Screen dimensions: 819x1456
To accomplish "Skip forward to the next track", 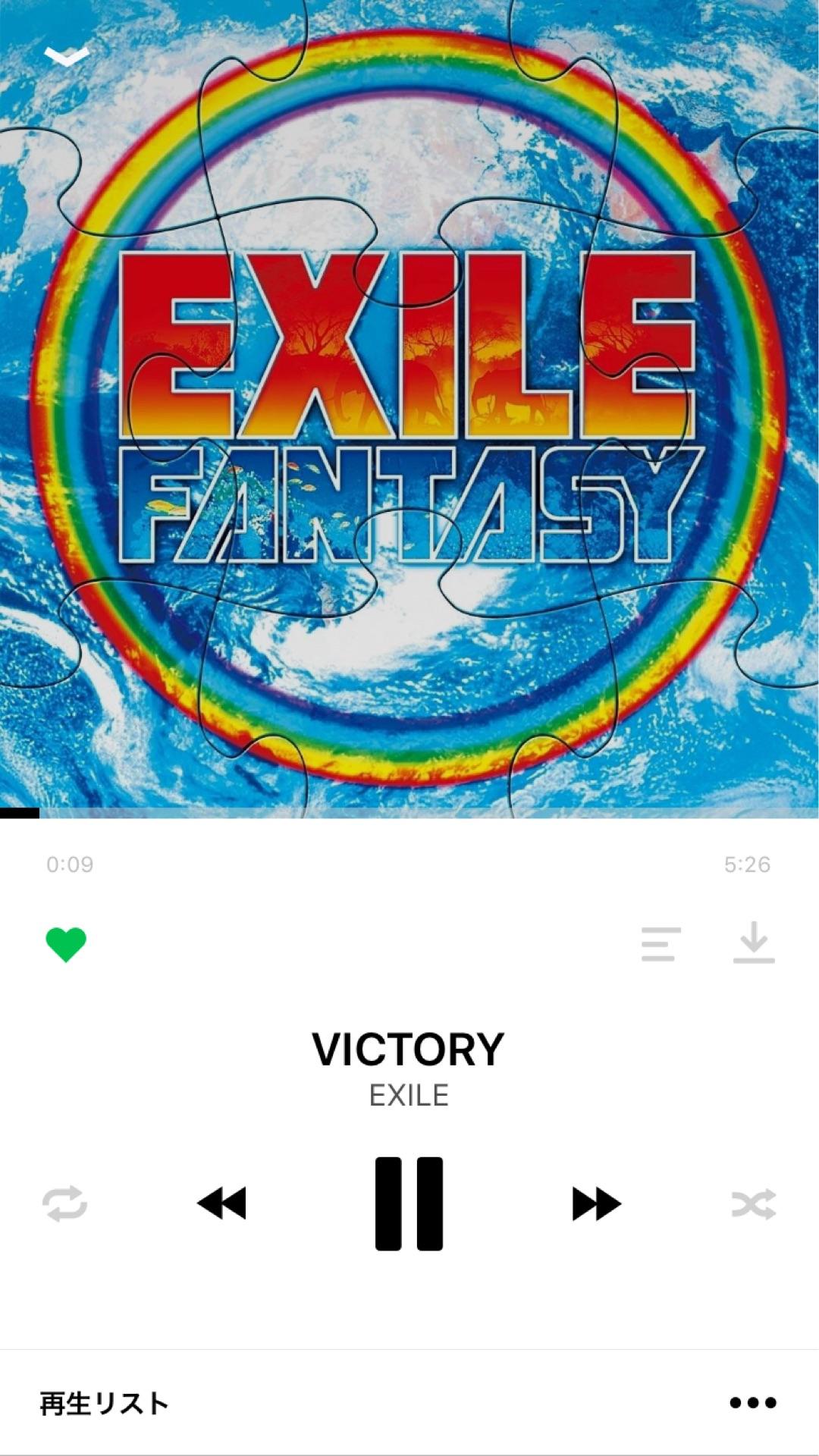I will (x=596, y=1203).
